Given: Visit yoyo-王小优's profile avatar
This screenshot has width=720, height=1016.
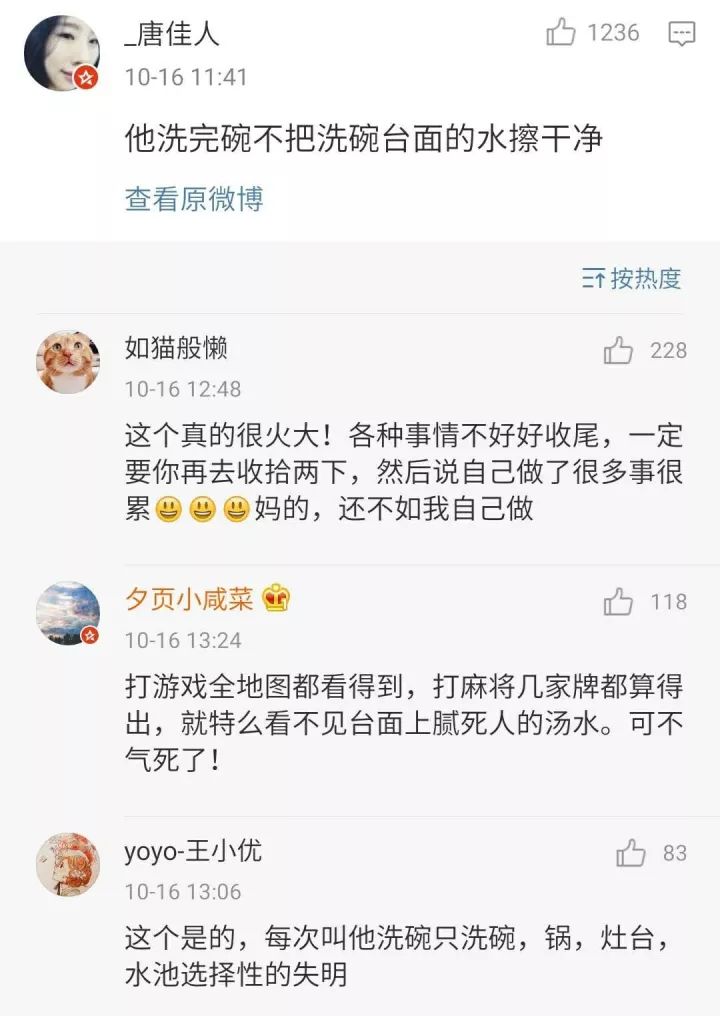Looking at the screenshot, I should 68,864.
